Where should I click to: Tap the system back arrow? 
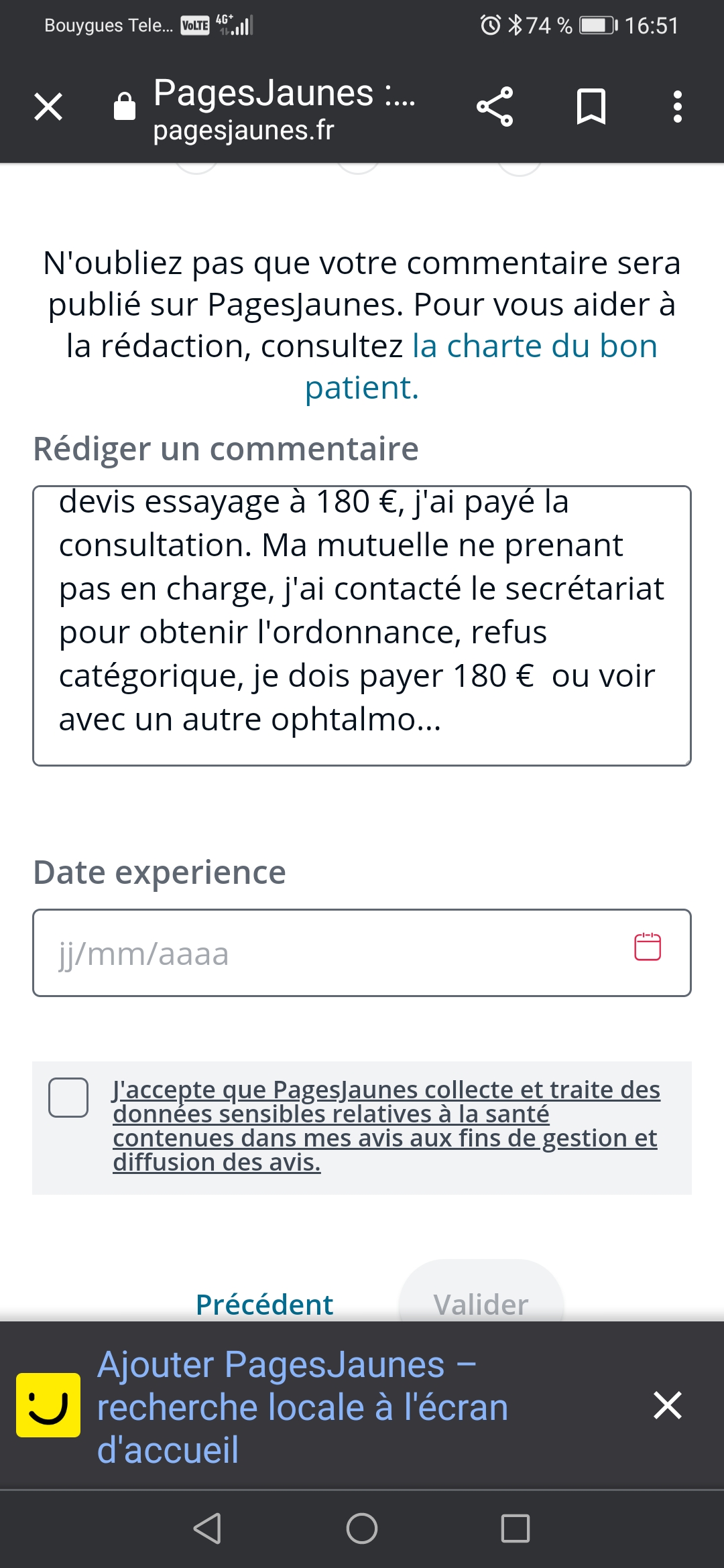click(x=207, y=1528)
